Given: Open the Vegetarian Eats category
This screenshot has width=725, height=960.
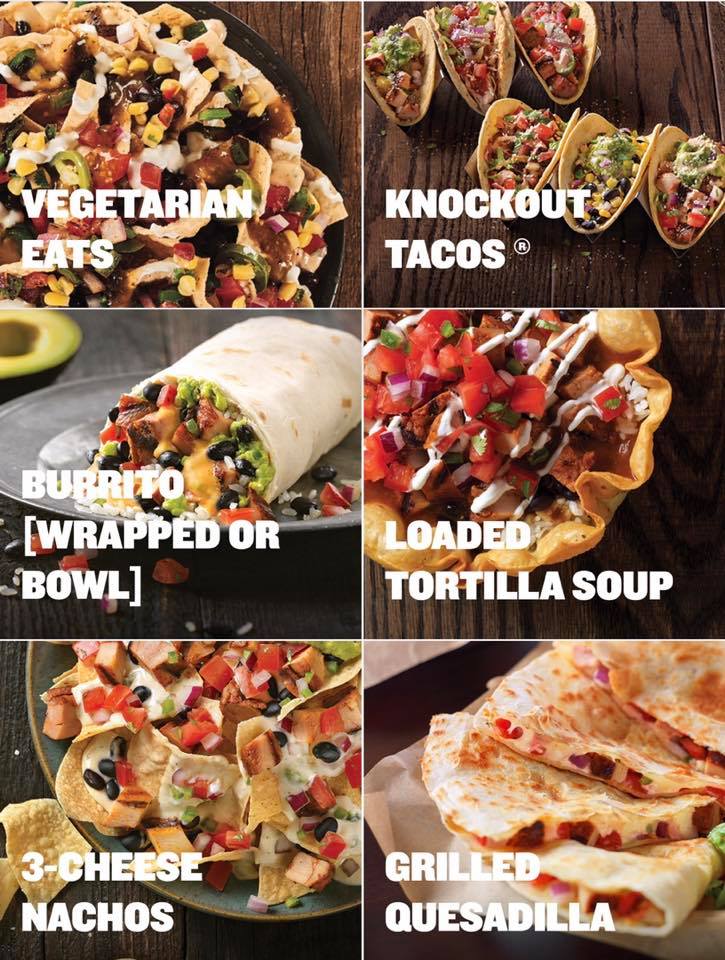Looking at the screenshot, I should 180,155.
